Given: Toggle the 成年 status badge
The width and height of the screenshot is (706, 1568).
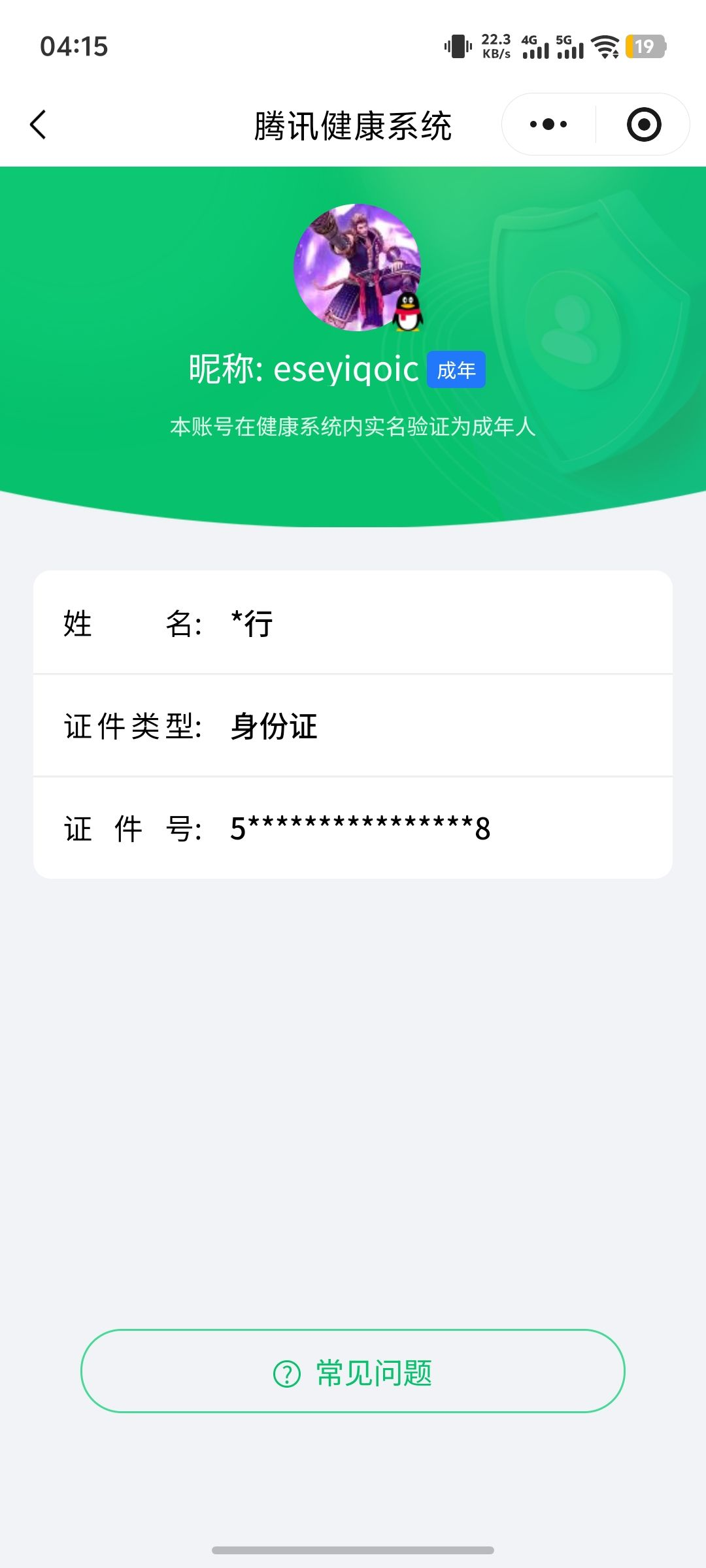Looking at the screenshot, I should (x=456, y=370).
